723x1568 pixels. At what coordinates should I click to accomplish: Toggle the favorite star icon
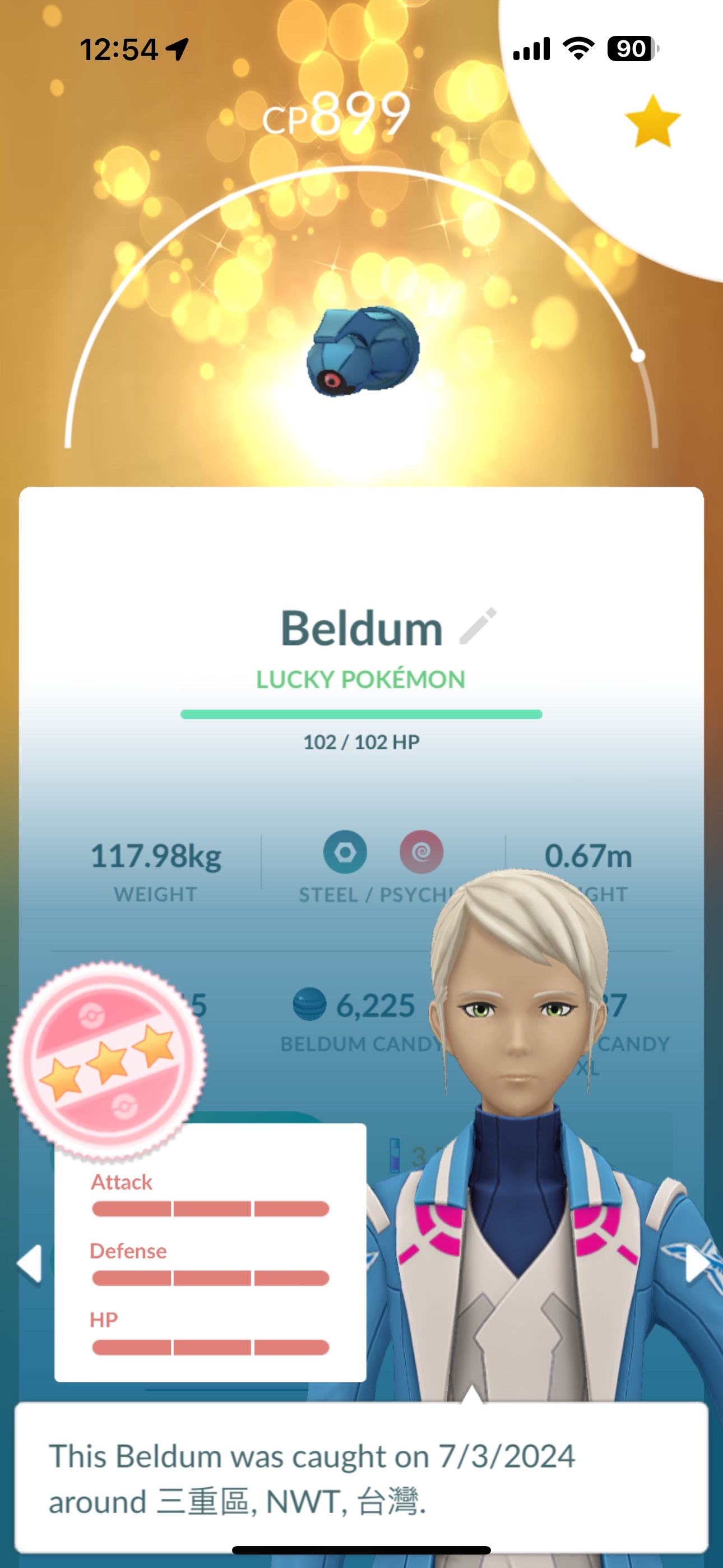[x=652, y=122]
